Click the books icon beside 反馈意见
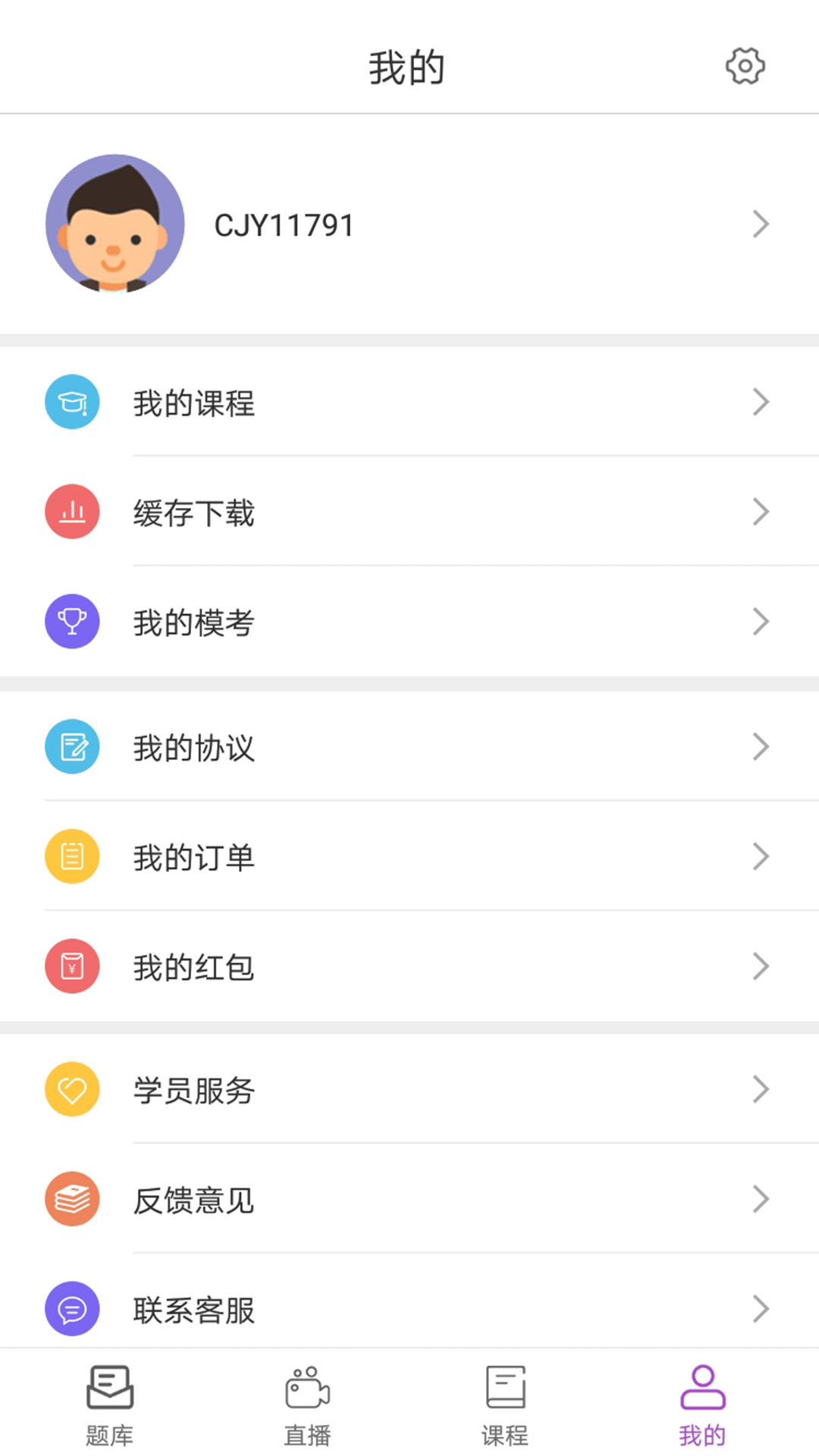Image resolution: width=819 pixels, height=1456 pixels. click(x=72, y=1199)
